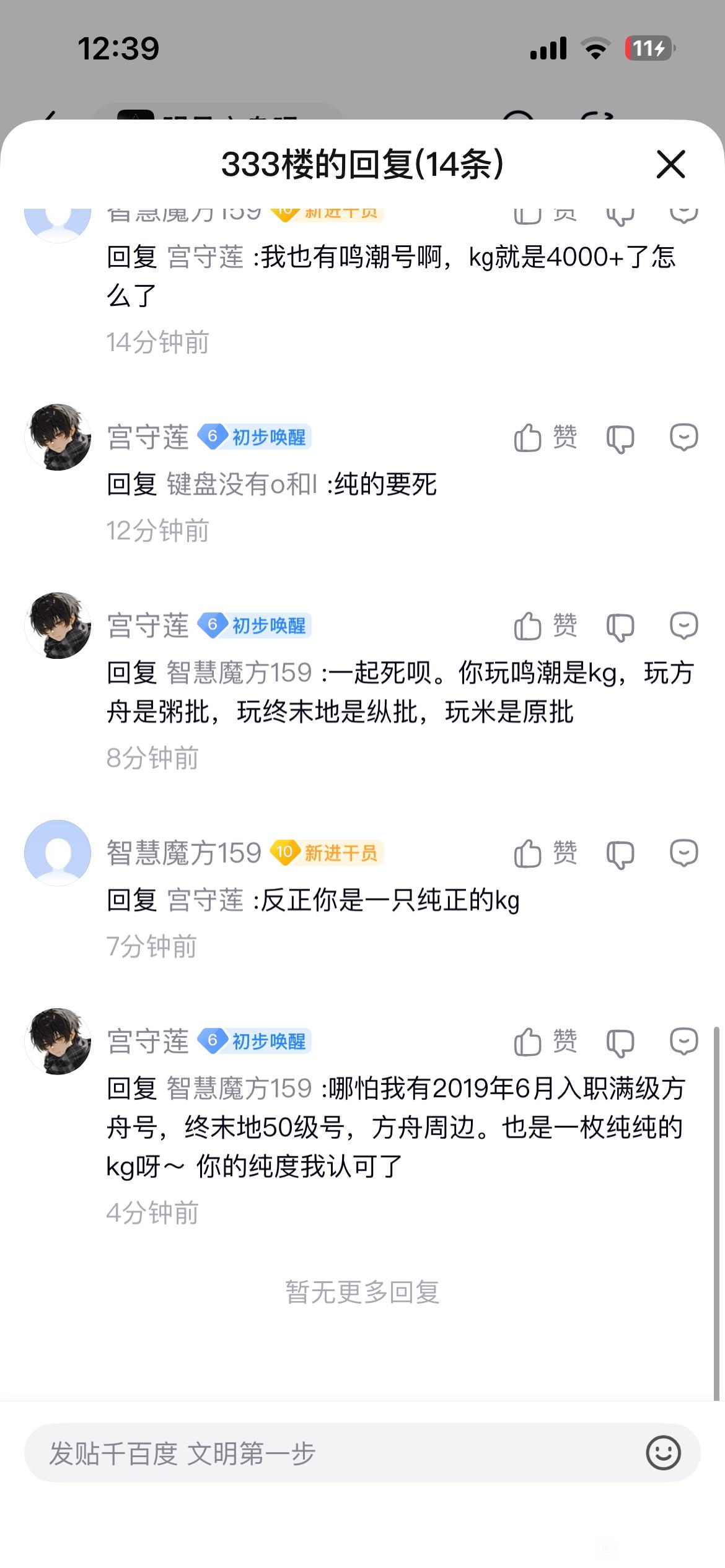Reply to 宫守莲's comment from 8分钟前
The height and width of the screenshot is (1568, 725).
684,626
